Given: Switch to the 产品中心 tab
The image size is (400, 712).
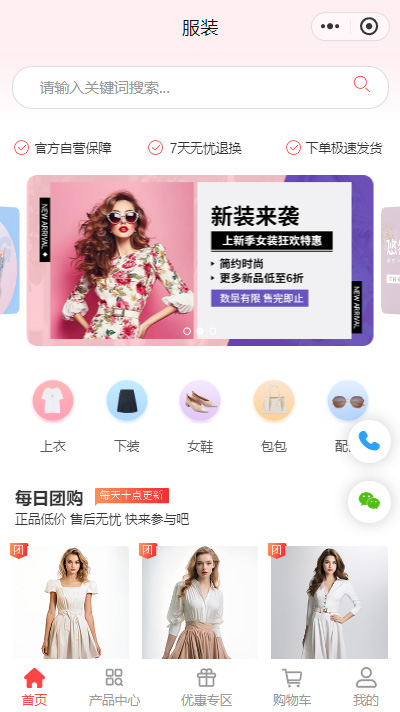Looking at the screenshot, I should (x=114, y=687).
